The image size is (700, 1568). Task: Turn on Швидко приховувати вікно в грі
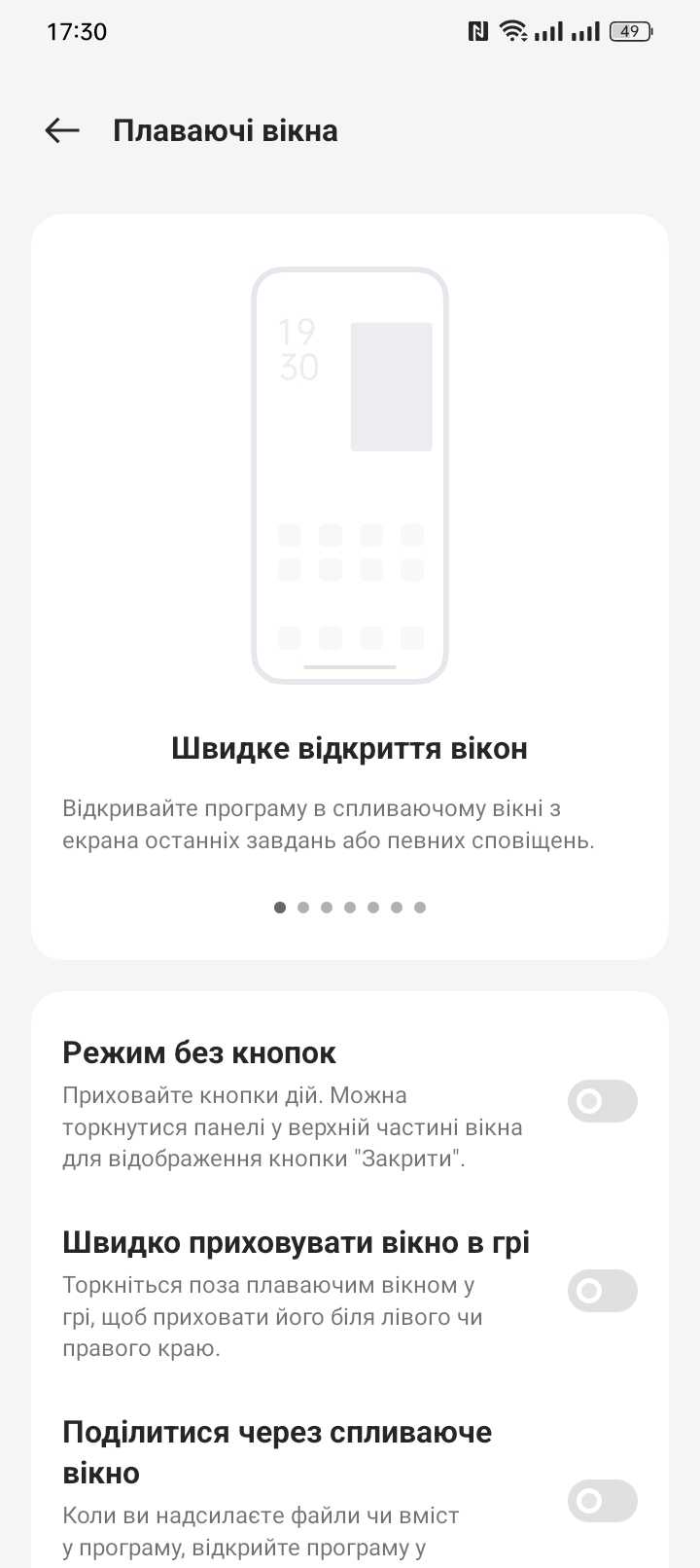click(602, 1291)
